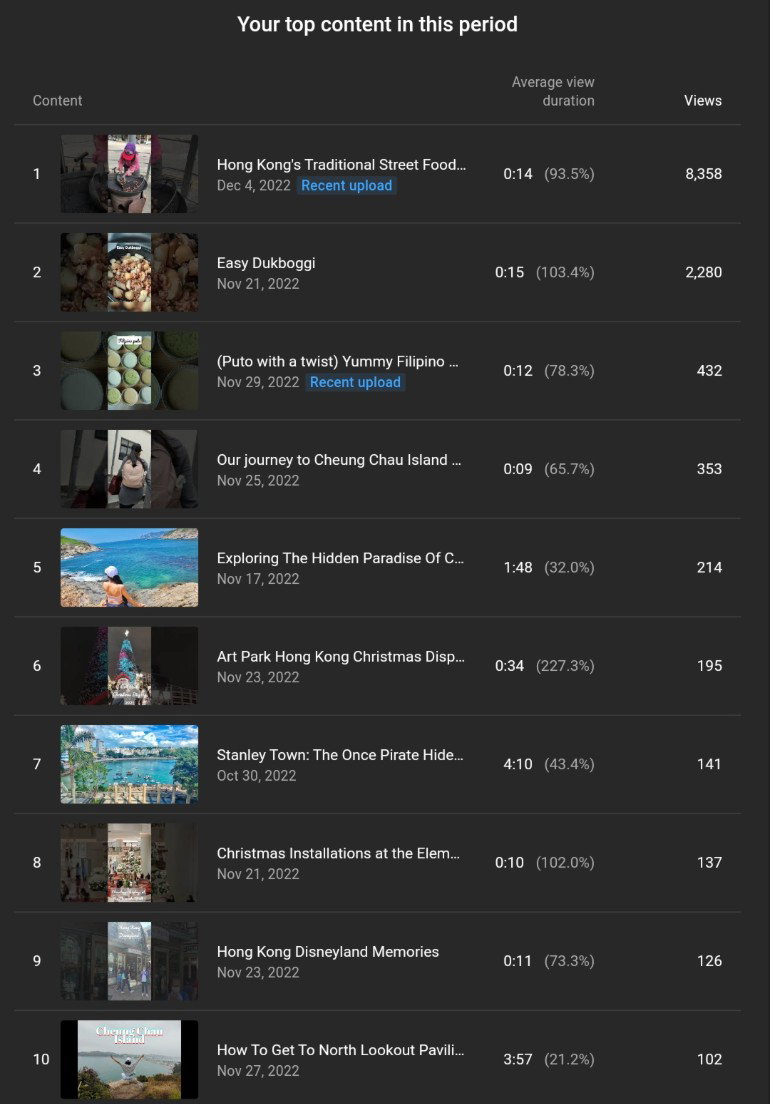
Task: Open How To Get To North Lookout Pavilion
Action: 340,1050
